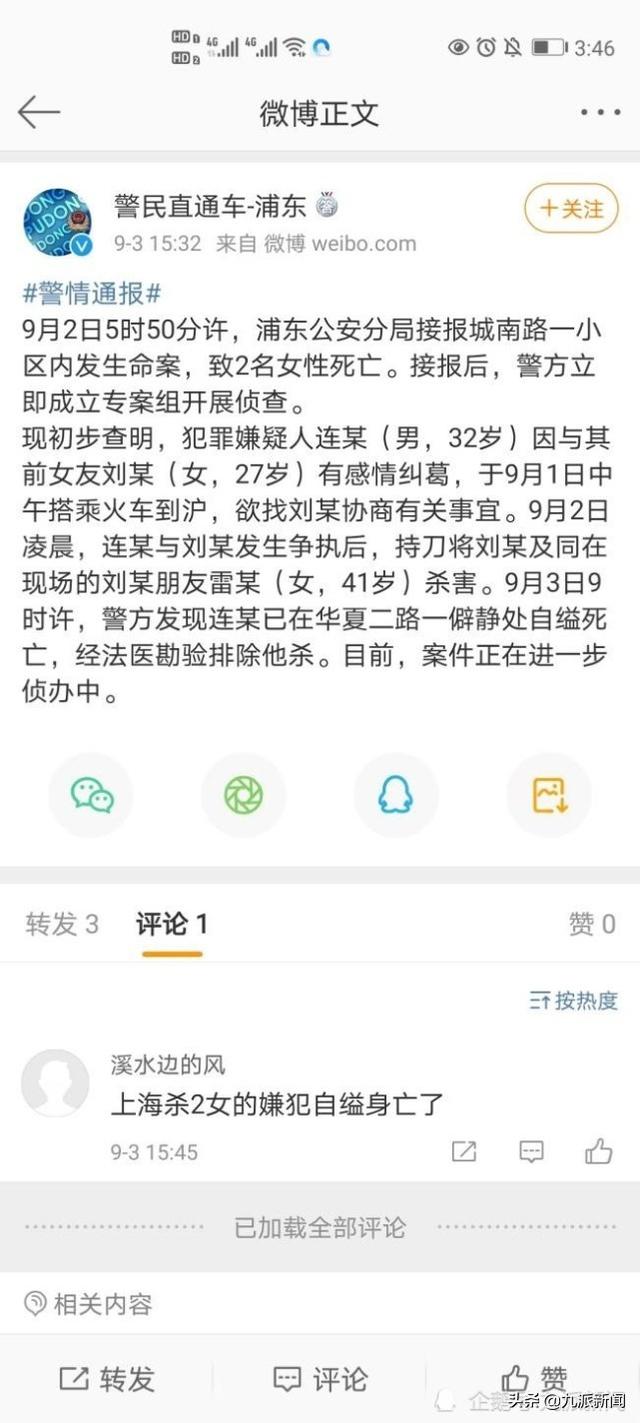640x1423 pixels.
Task: Change comment sorting via 按热度
Action: [x=574, y=1000]
